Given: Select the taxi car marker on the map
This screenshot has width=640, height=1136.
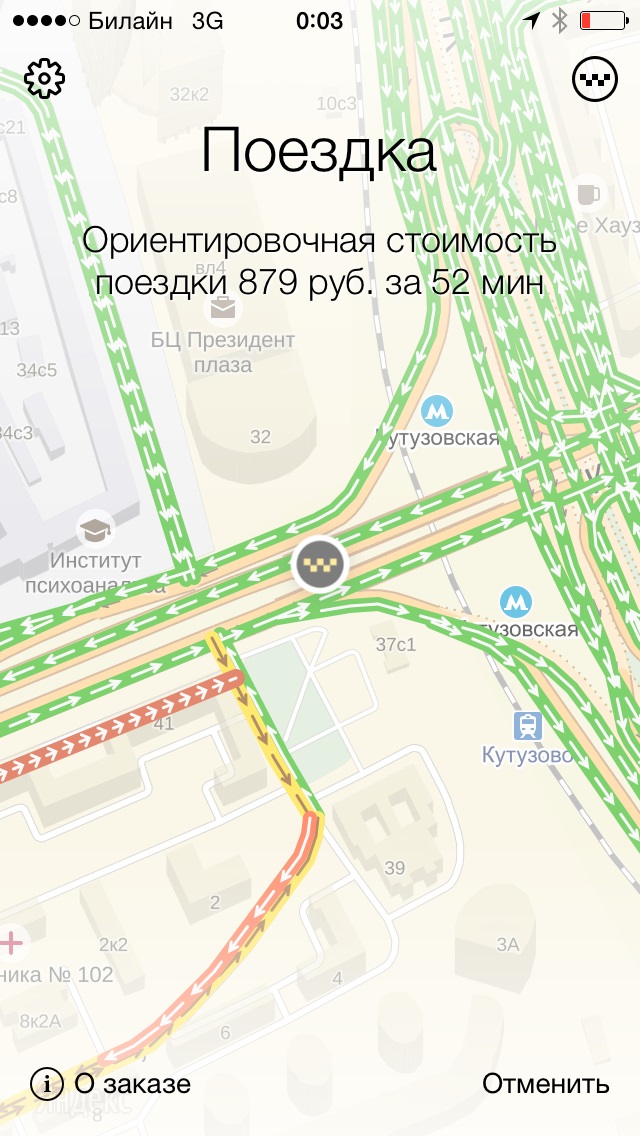Looking at the screenshot, I should (x=319, y=565).
